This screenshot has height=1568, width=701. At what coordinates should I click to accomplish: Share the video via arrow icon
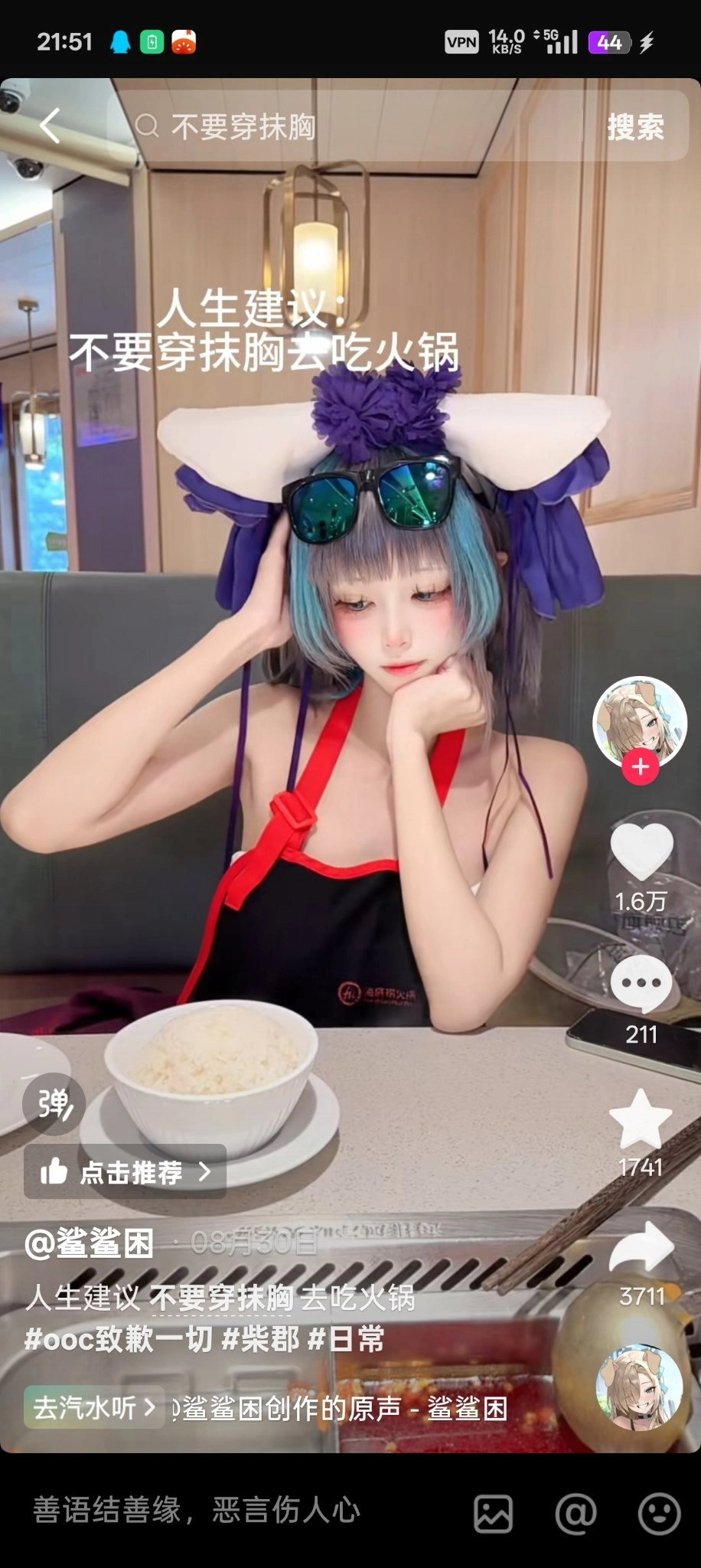click(641, 1248)
